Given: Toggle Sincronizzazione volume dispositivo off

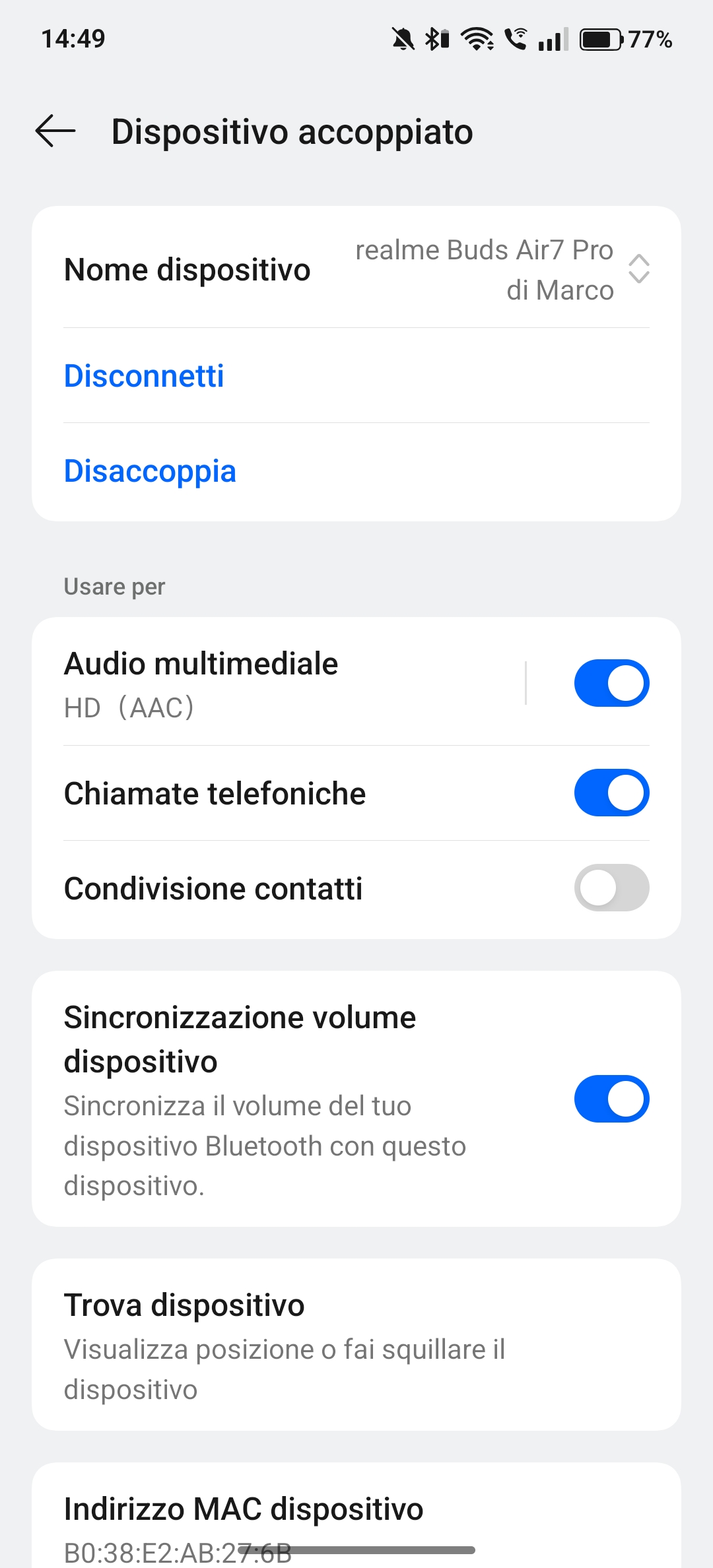Looking at the screenshot, I should [x=612, y=1099].
